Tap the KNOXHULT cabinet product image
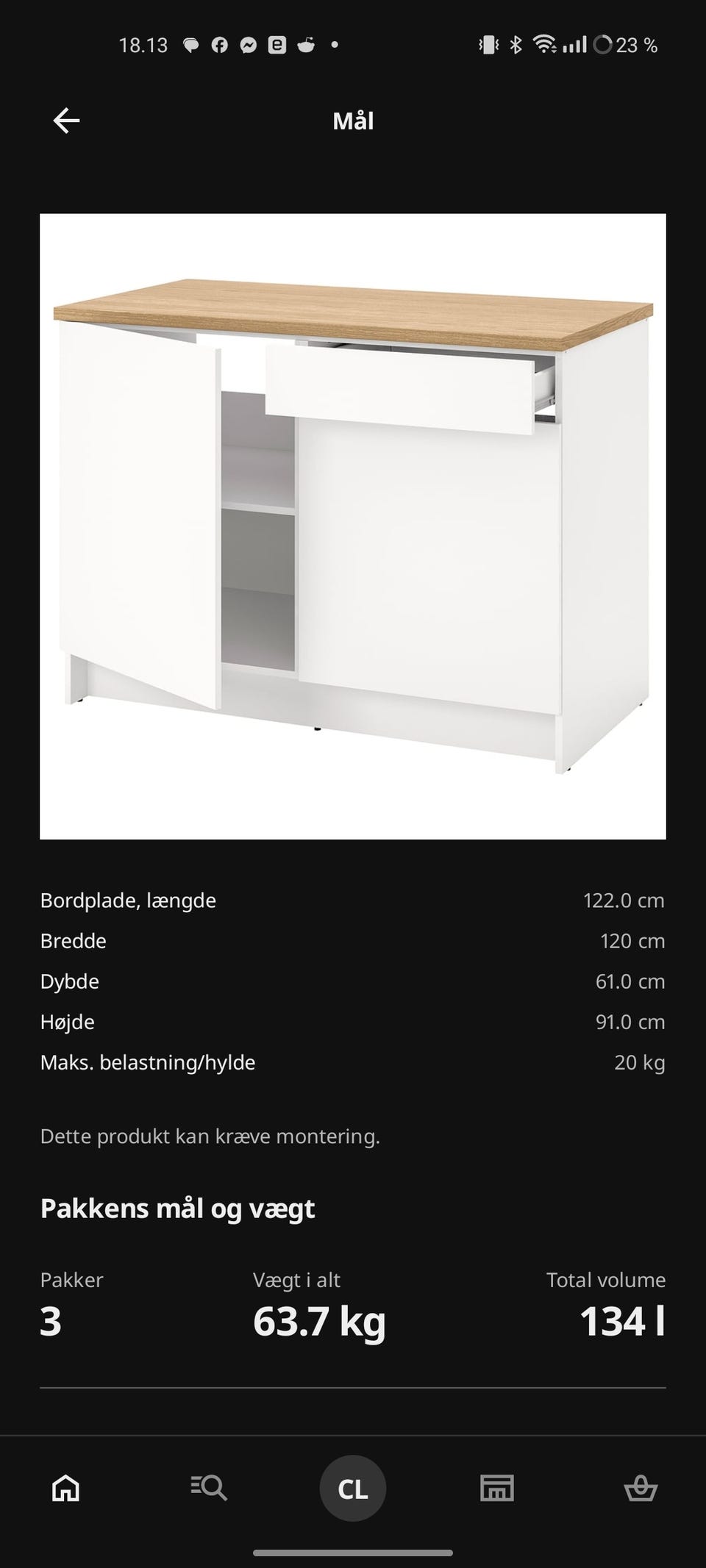 [x=353, y=526]
